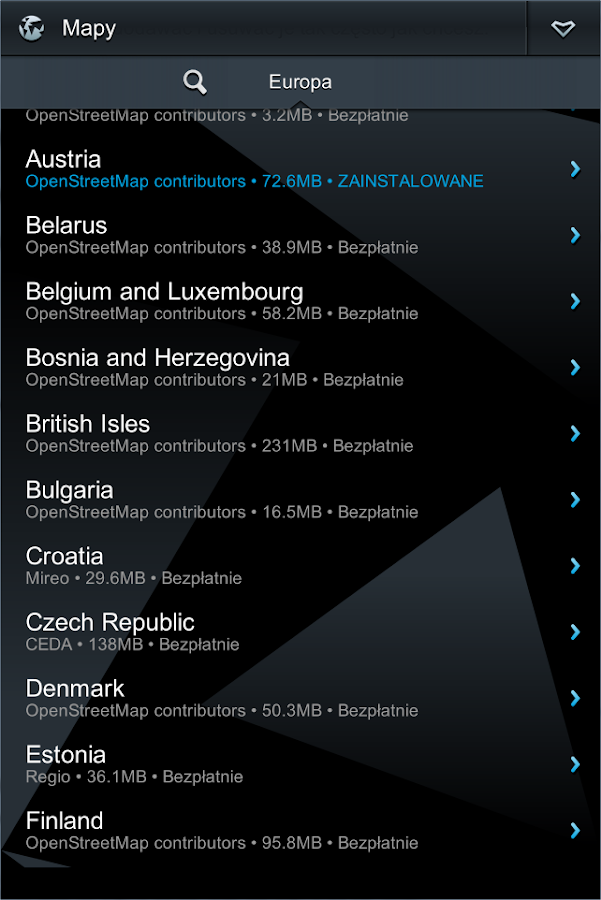The height and width of the screenshot is (900, 601).
Task: Select the Estonia map by Regio
Action: click(x=300, y=764)
